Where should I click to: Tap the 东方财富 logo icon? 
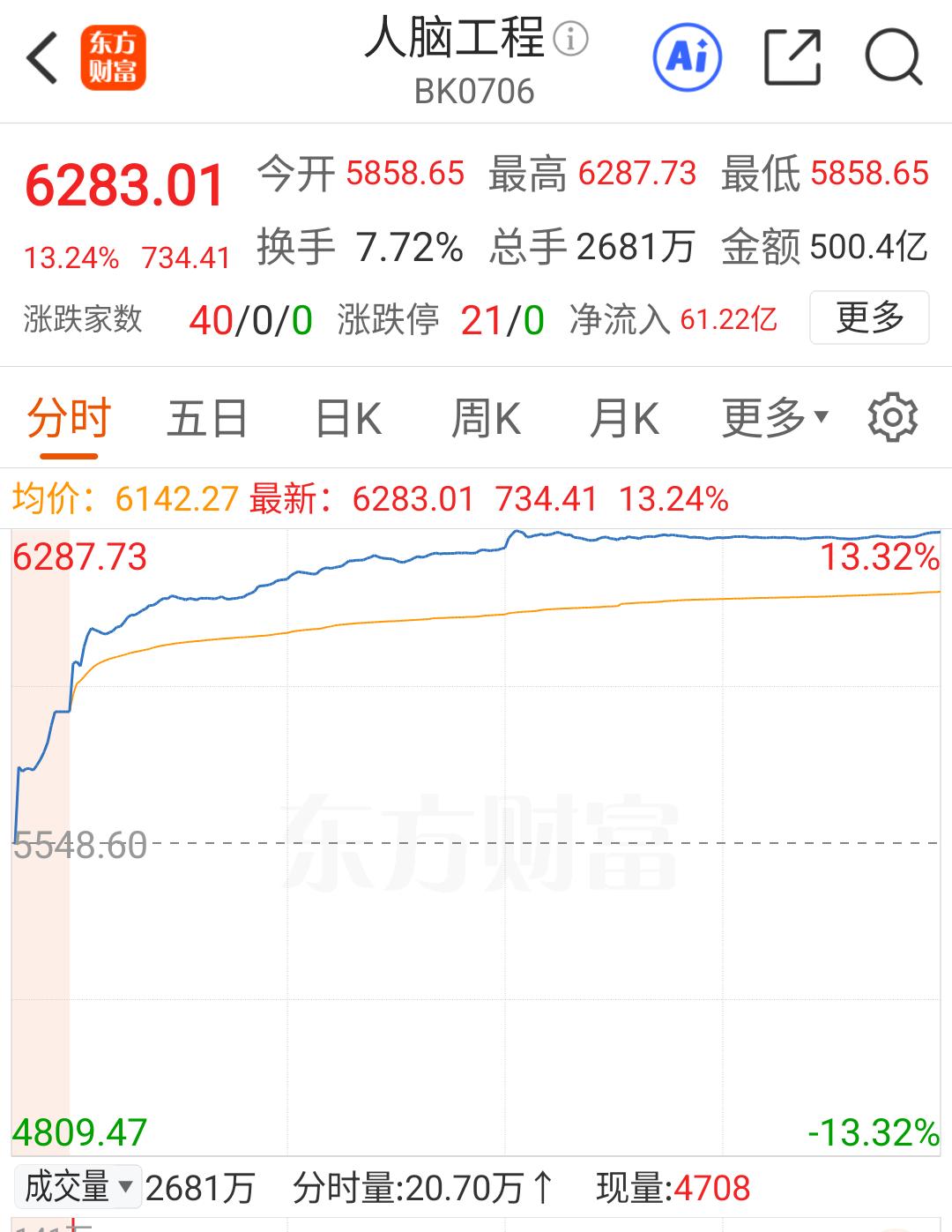(114, 58)
